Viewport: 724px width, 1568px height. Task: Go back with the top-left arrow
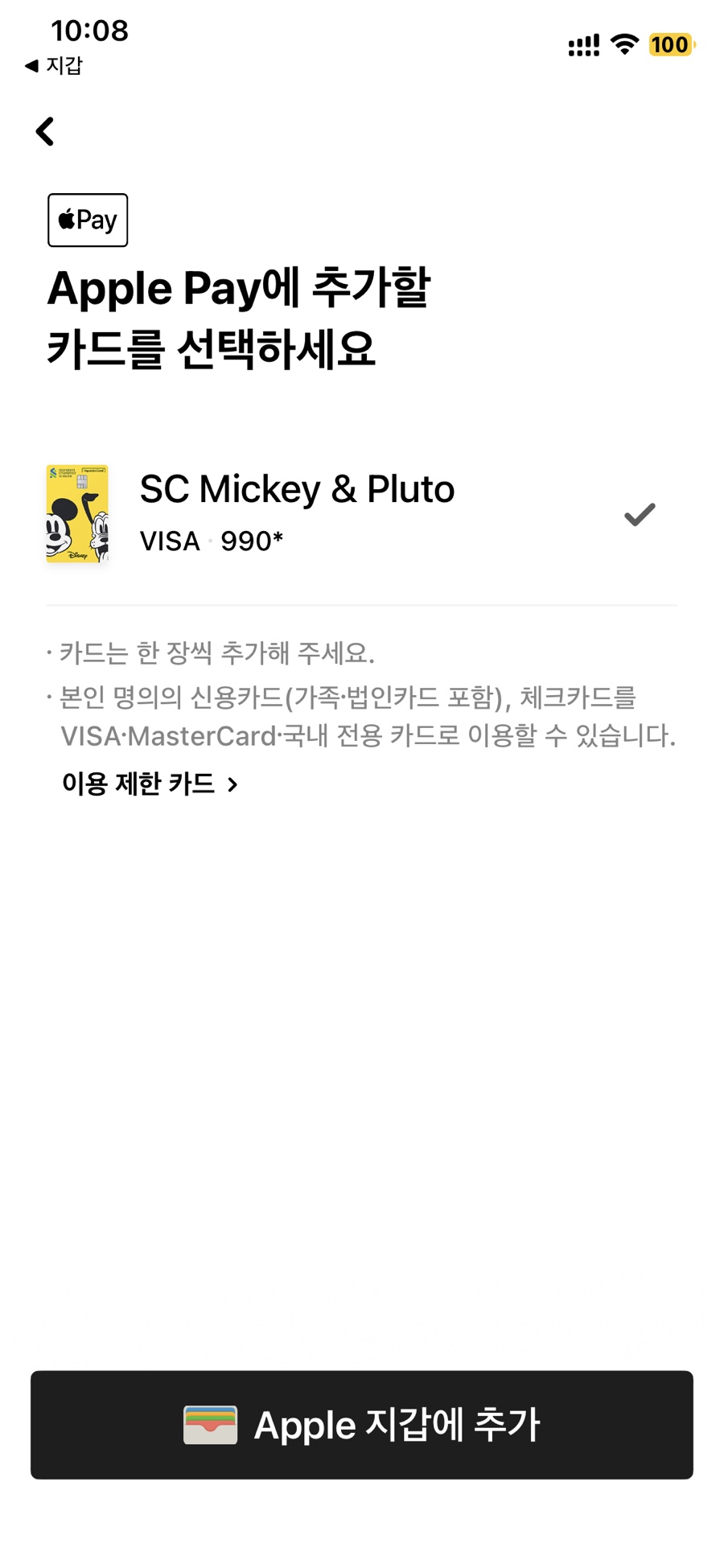coord(45,131)
